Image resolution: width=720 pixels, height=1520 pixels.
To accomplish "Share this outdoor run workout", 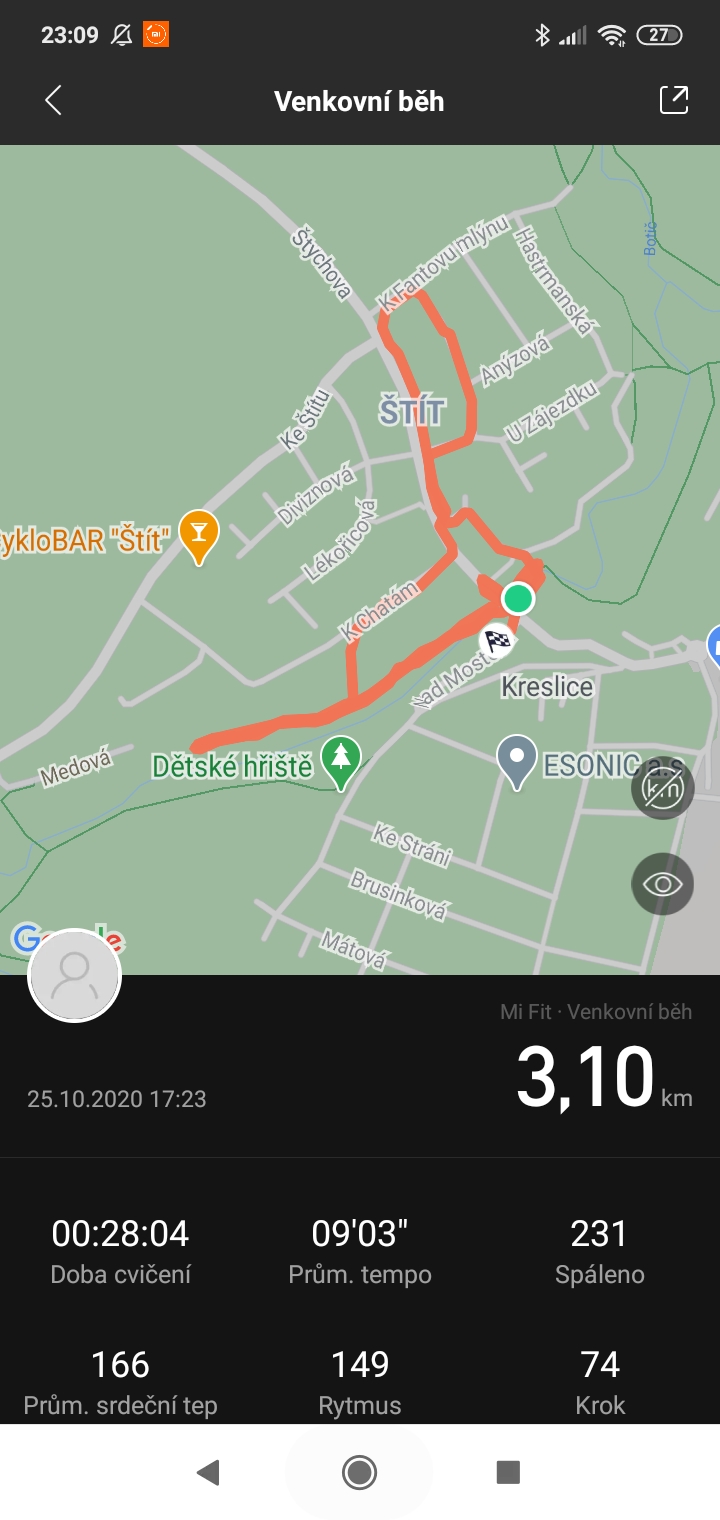I will tap(673, 100).
